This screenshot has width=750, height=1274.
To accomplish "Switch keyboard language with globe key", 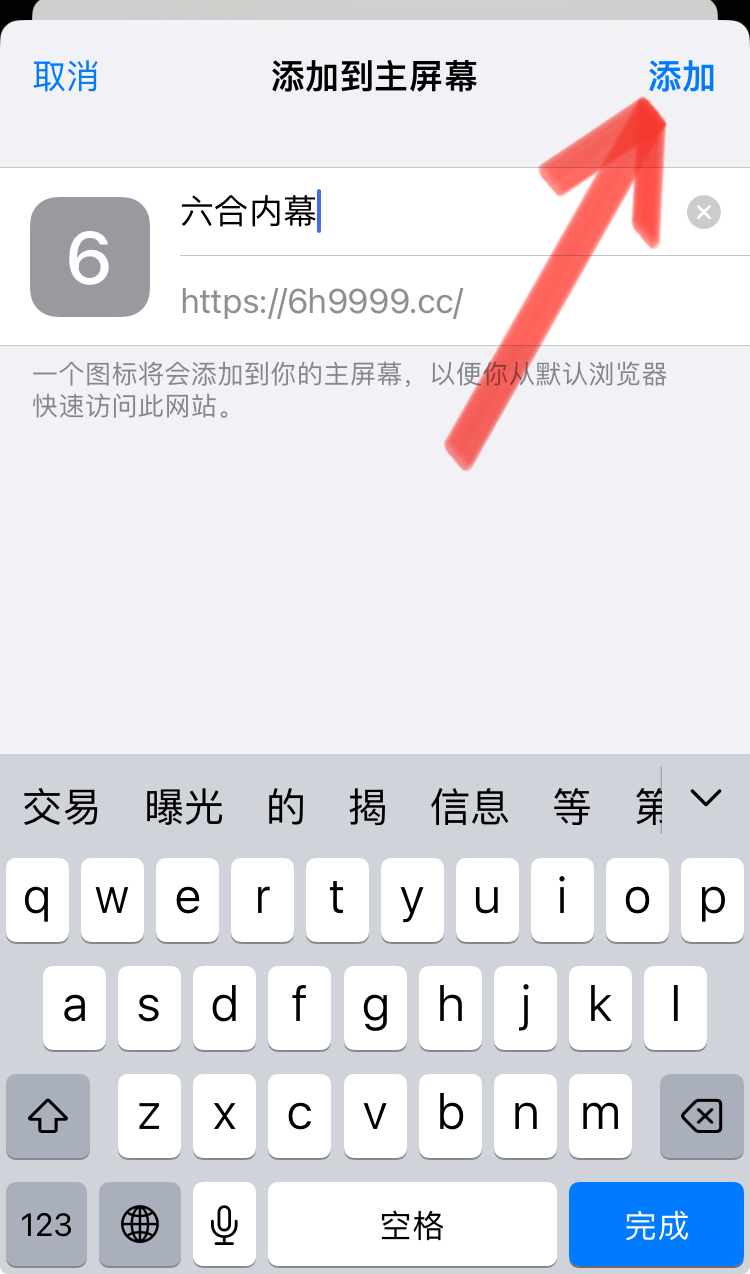I will pos(140,1224).
